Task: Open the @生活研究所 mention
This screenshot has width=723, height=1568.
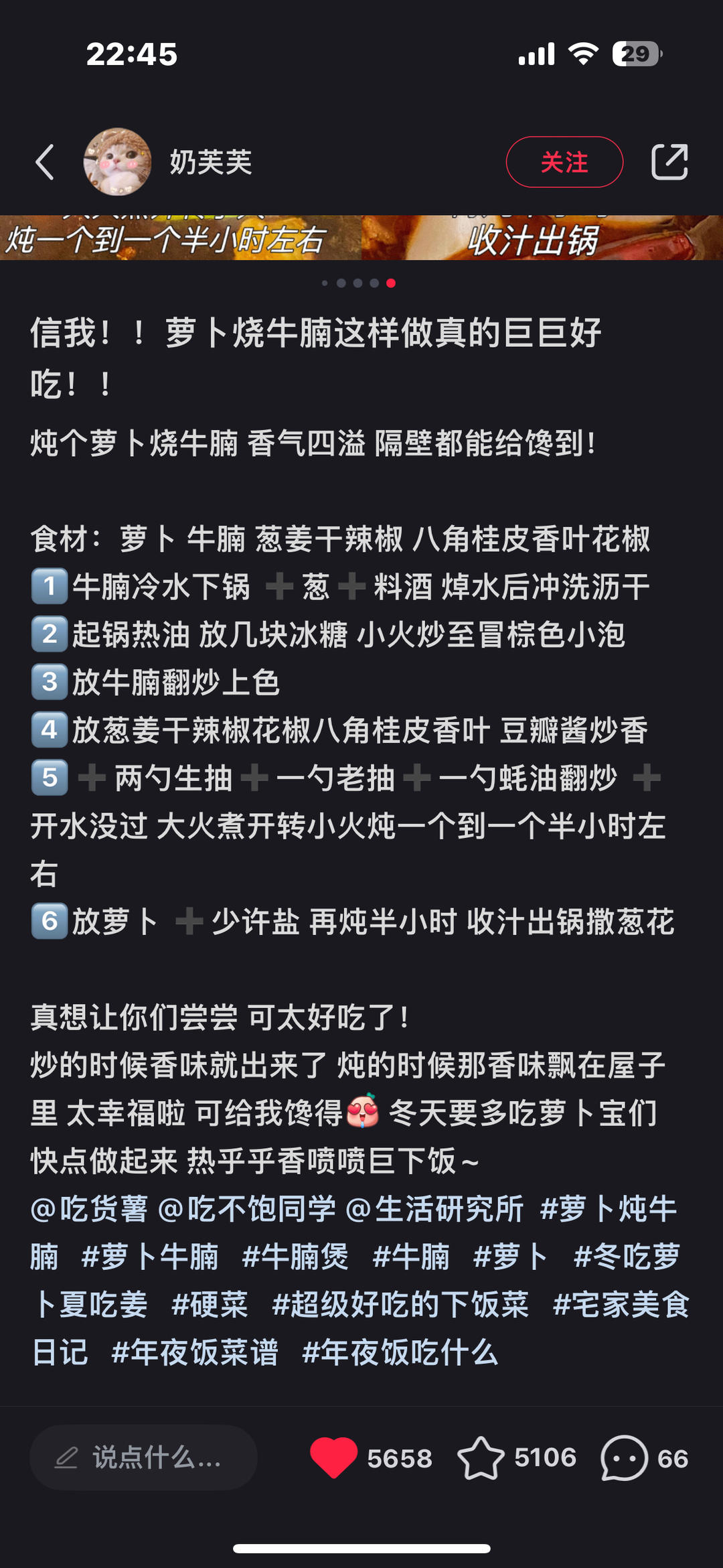Action: [x=435, y=1209]
